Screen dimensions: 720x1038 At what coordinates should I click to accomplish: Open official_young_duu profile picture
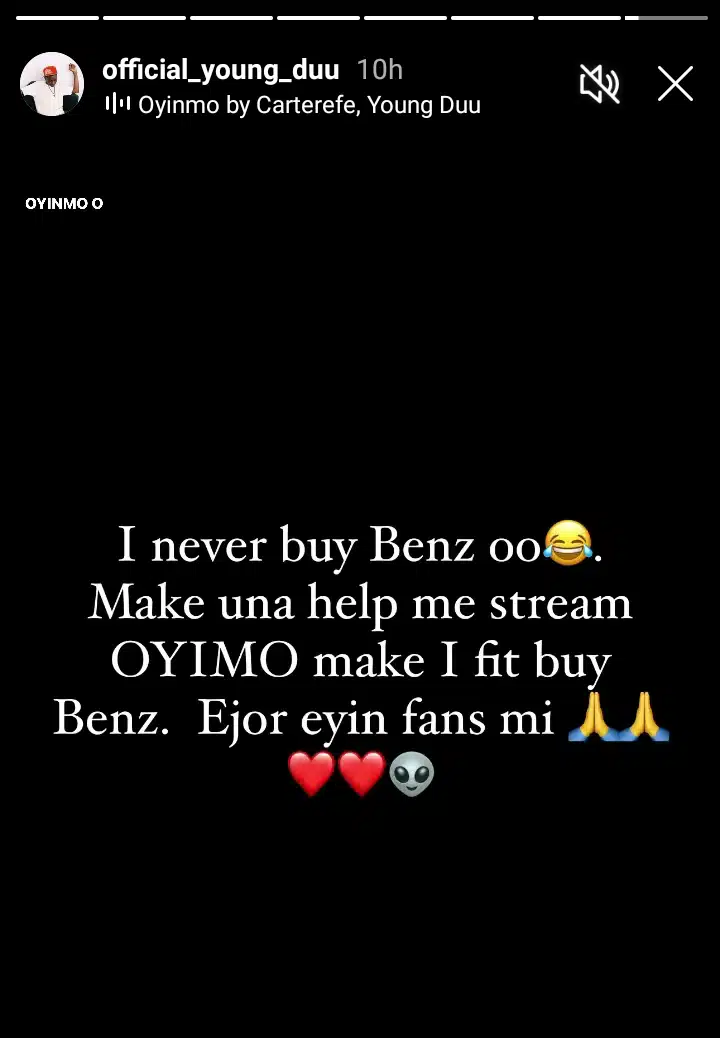point(52,84)
